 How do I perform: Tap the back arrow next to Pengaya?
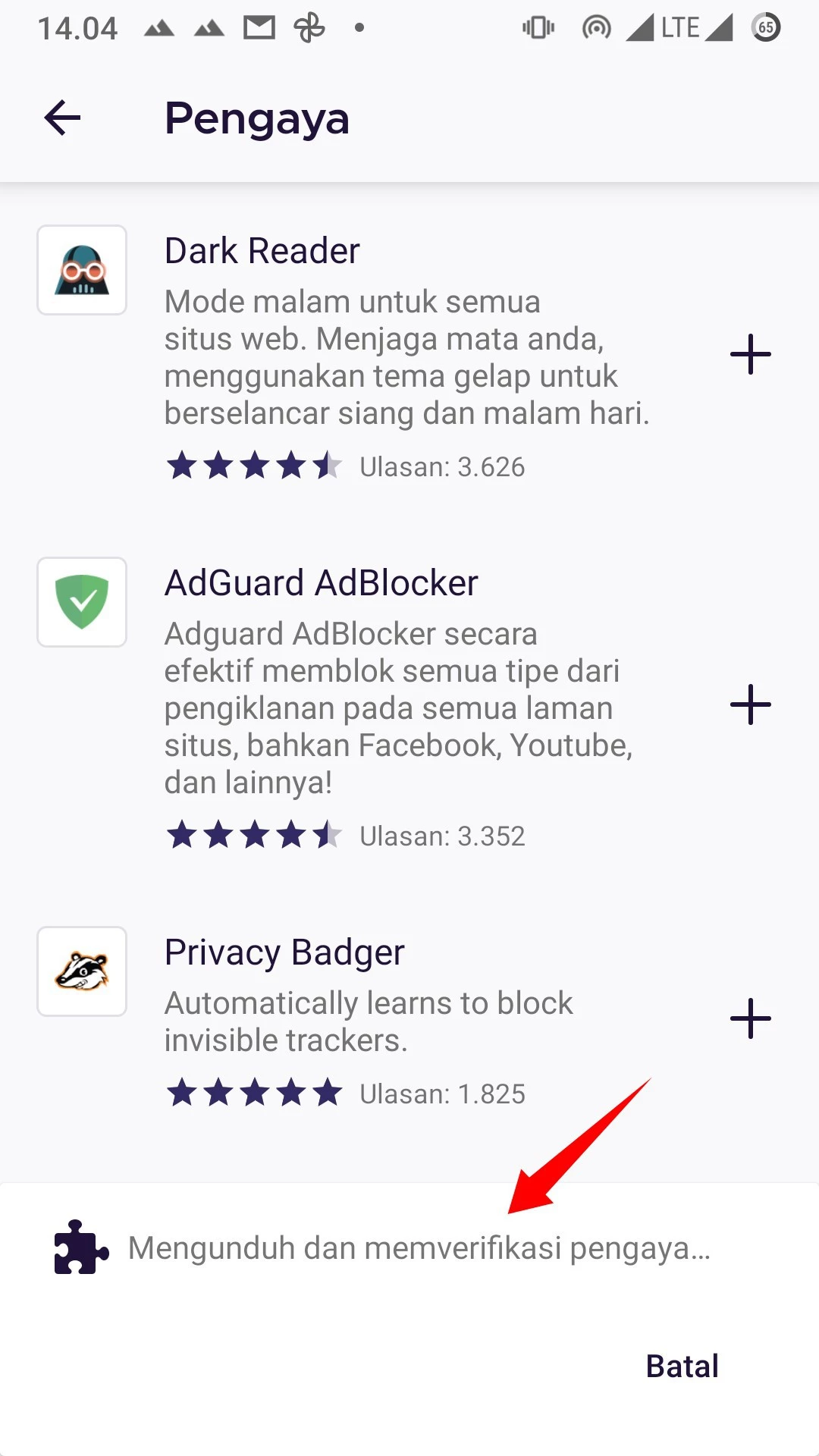(61, 118)
